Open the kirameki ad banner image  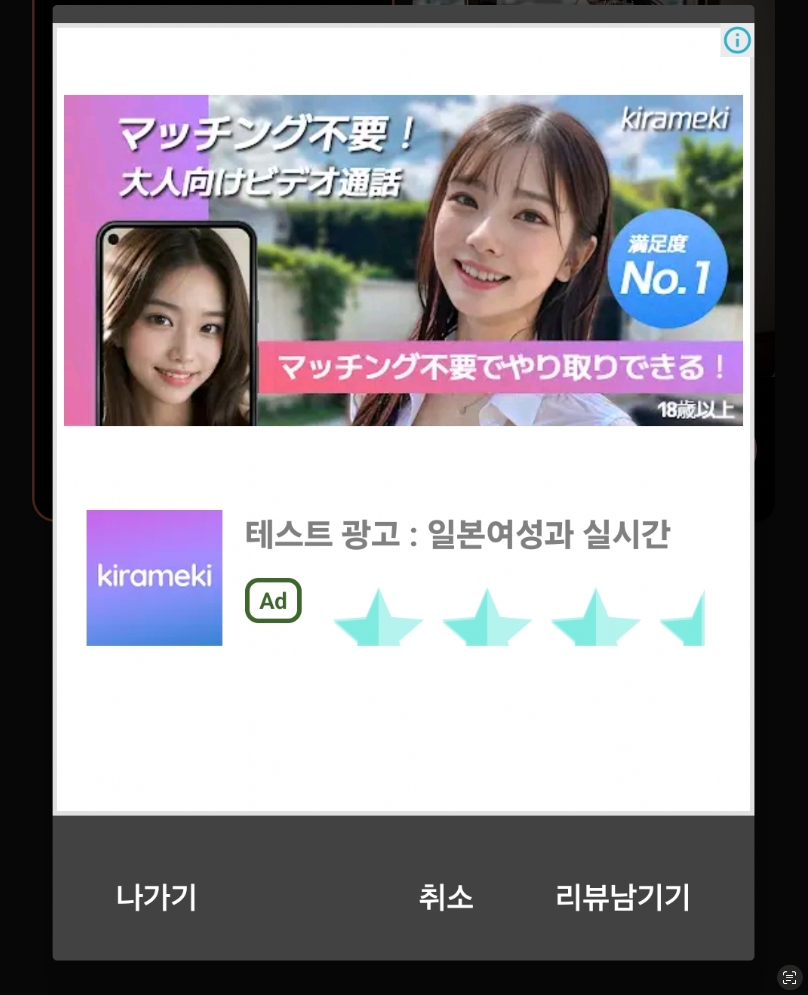(403, 260)
